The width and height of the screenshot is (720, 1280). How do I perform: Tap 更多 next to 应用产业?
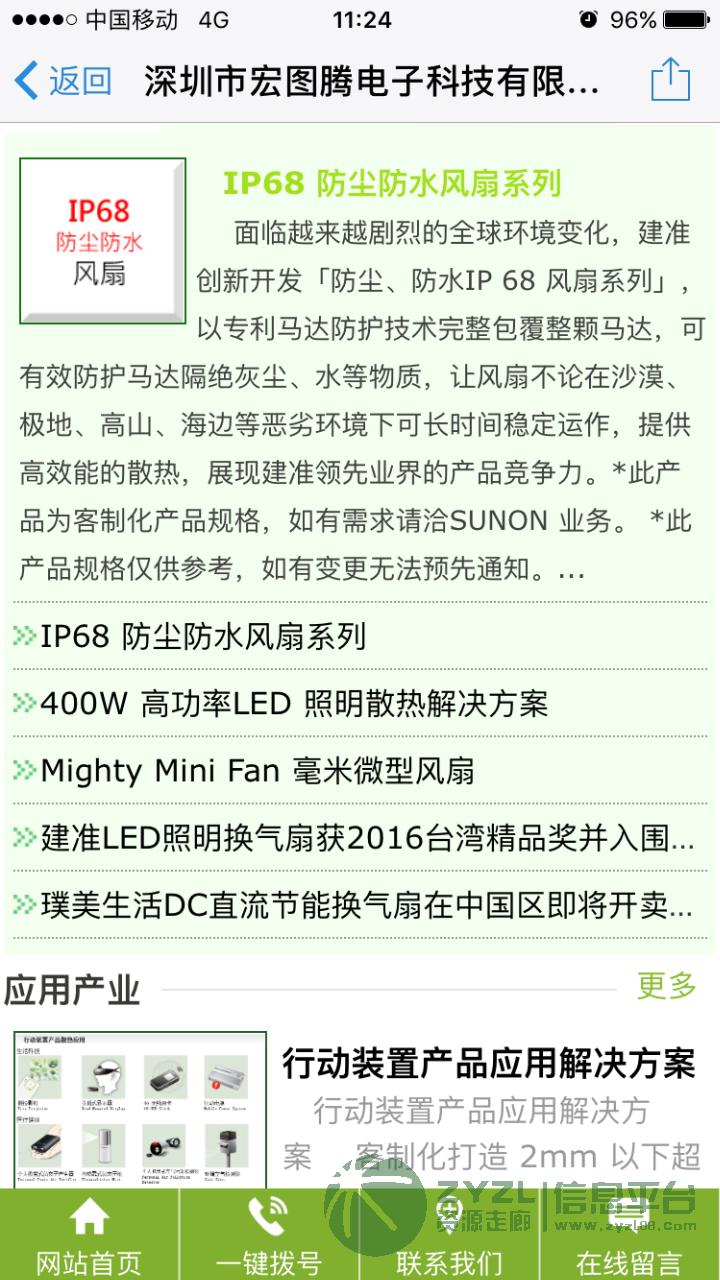[667, 986]
